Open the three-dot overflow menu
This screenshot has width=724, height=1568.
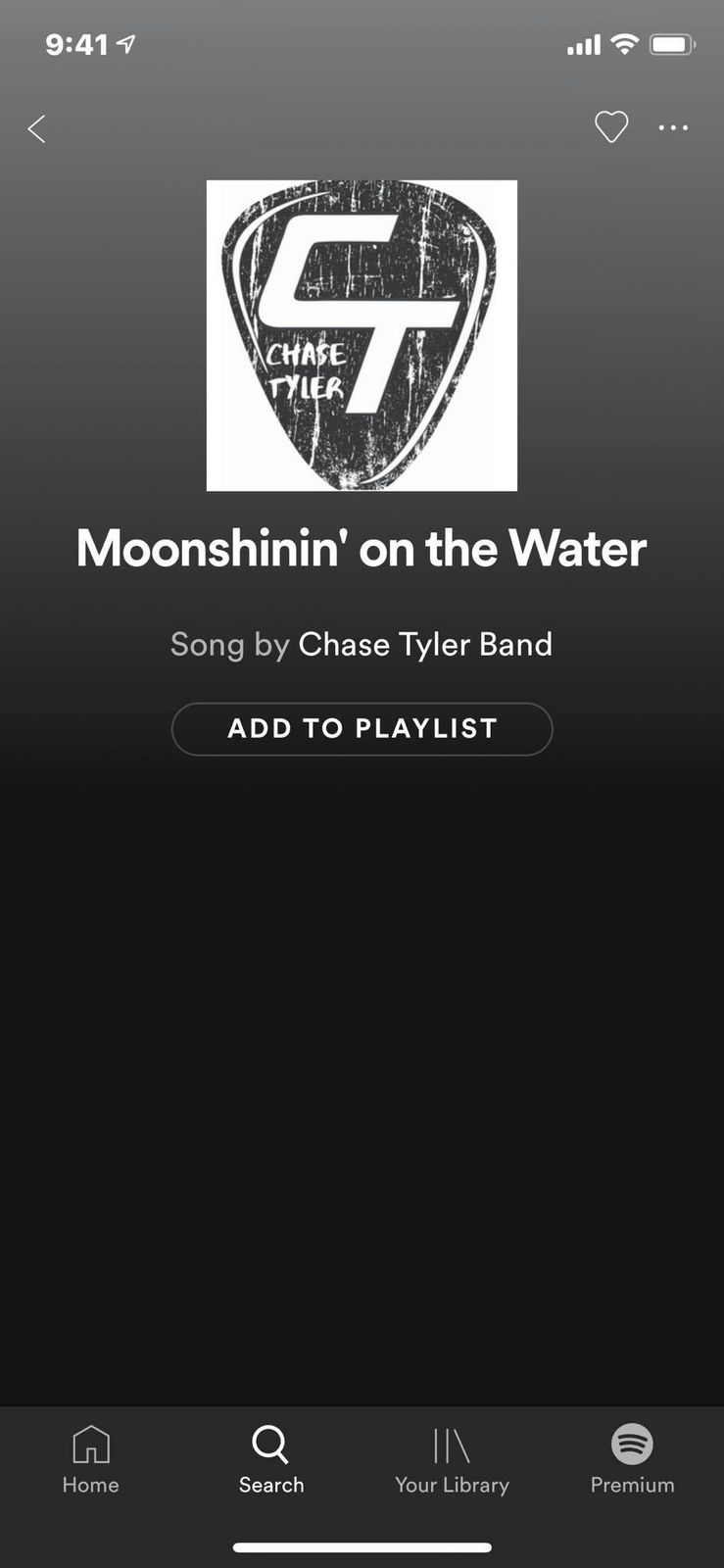pyautogui.click(x=673, y=127)
